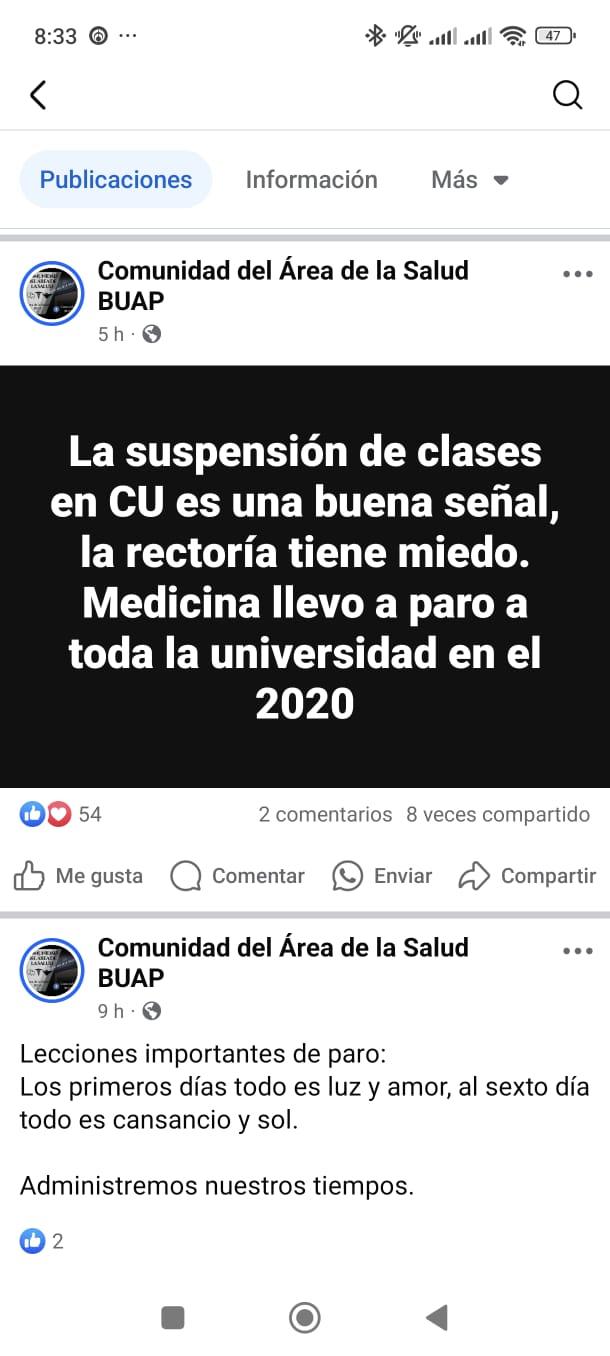The height and width of the screenshot is (1356, 610).
Task: Expand the Más dropdown
Action: pos(469,180)
